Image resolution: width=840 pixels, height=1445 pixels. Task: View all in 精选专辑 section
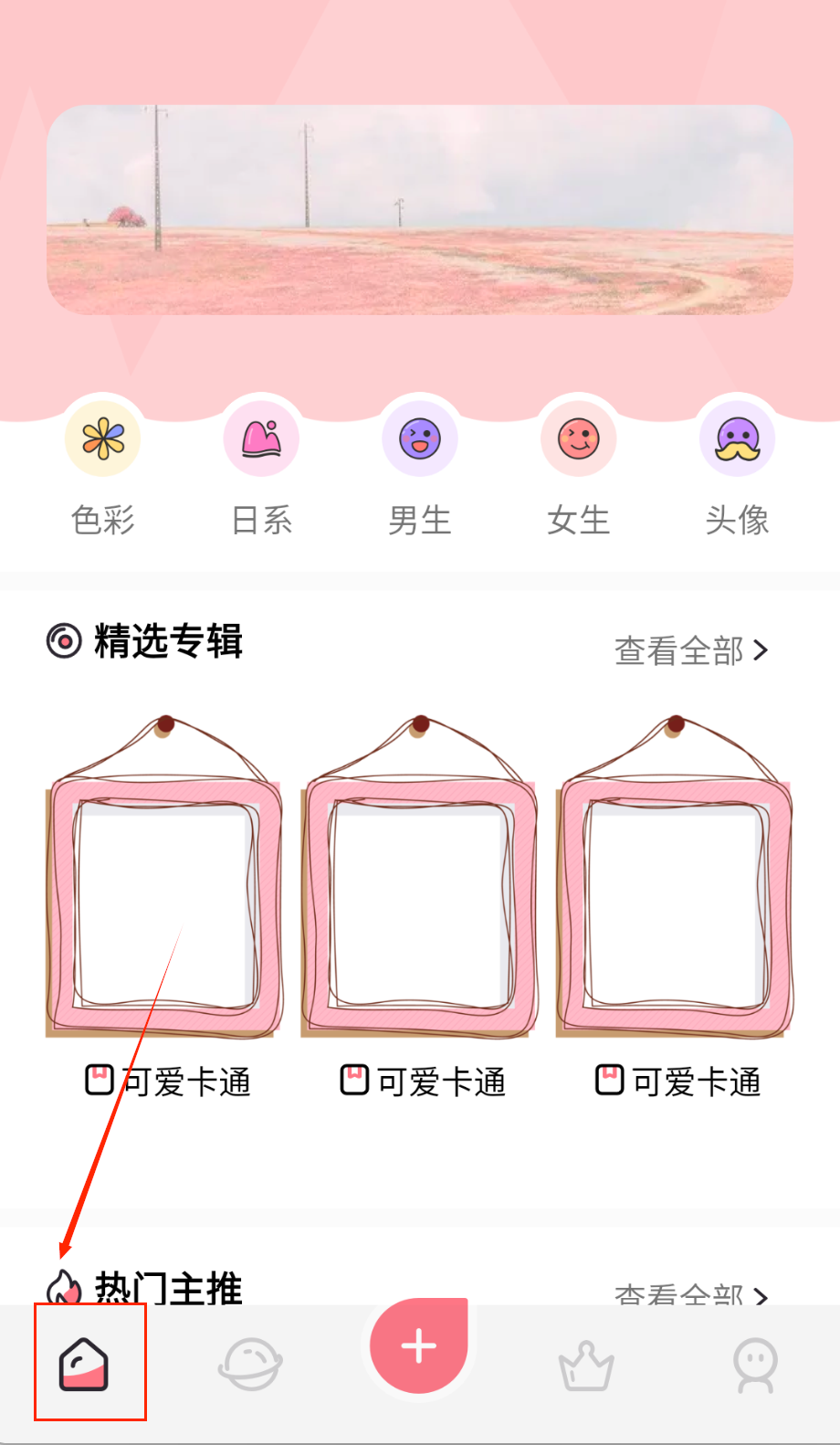tap(690, 650)
